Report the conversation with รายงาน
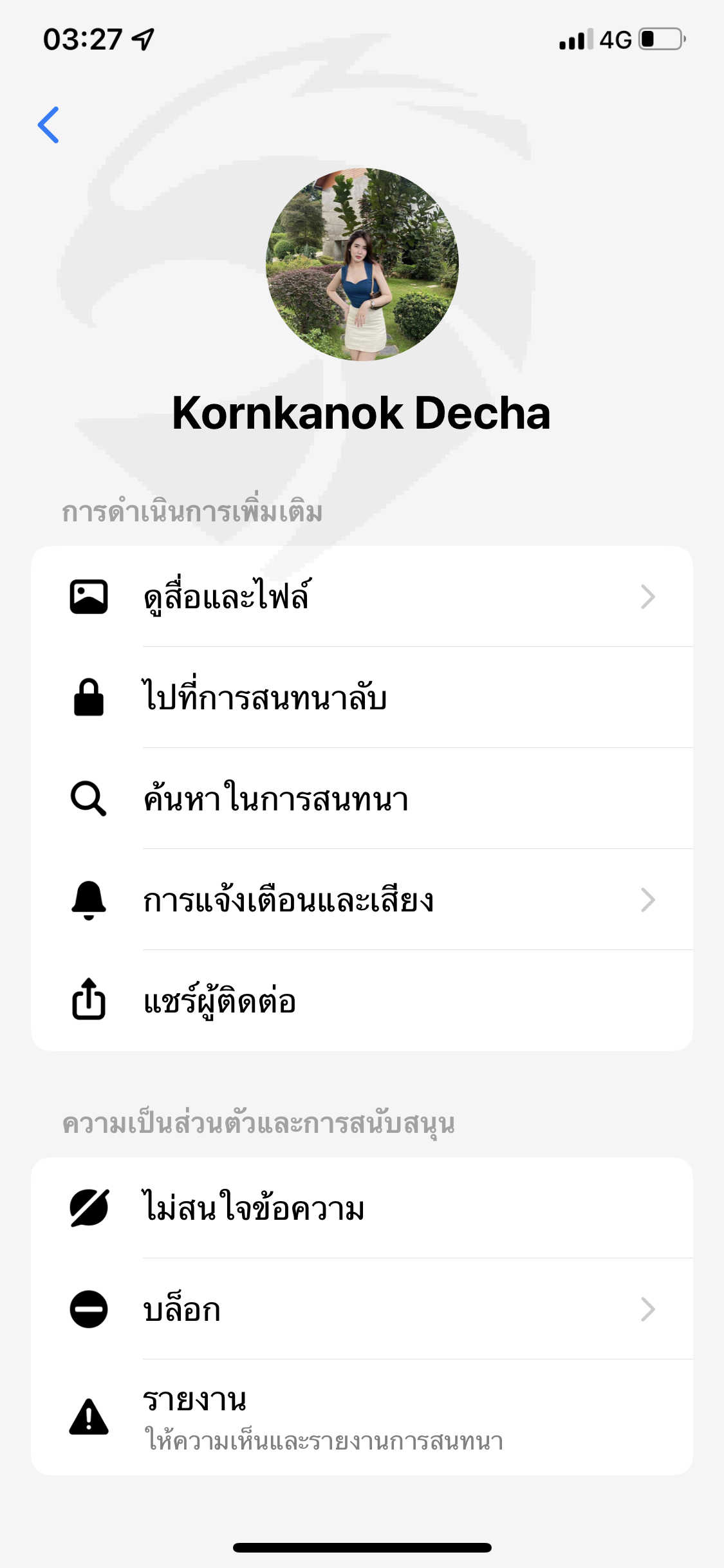 coord(362,1417)
